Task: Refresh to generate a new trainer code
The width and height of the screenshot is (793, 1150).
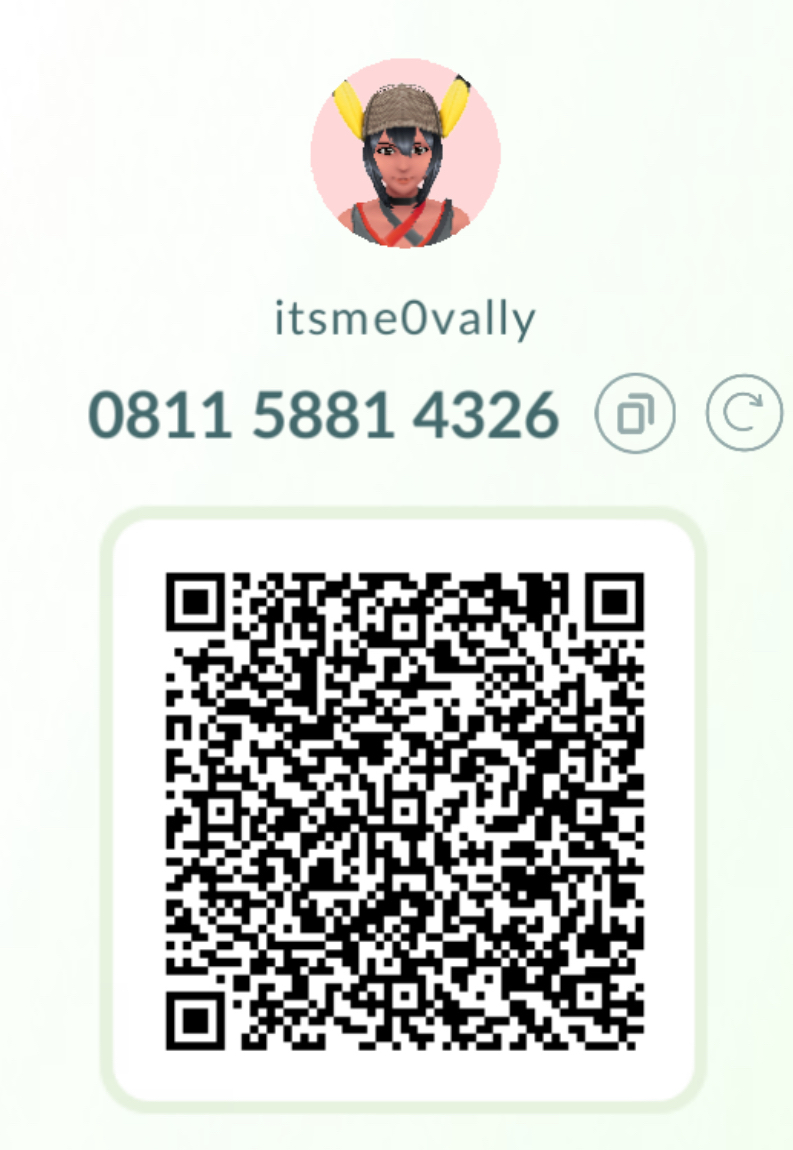Action: 744,414
